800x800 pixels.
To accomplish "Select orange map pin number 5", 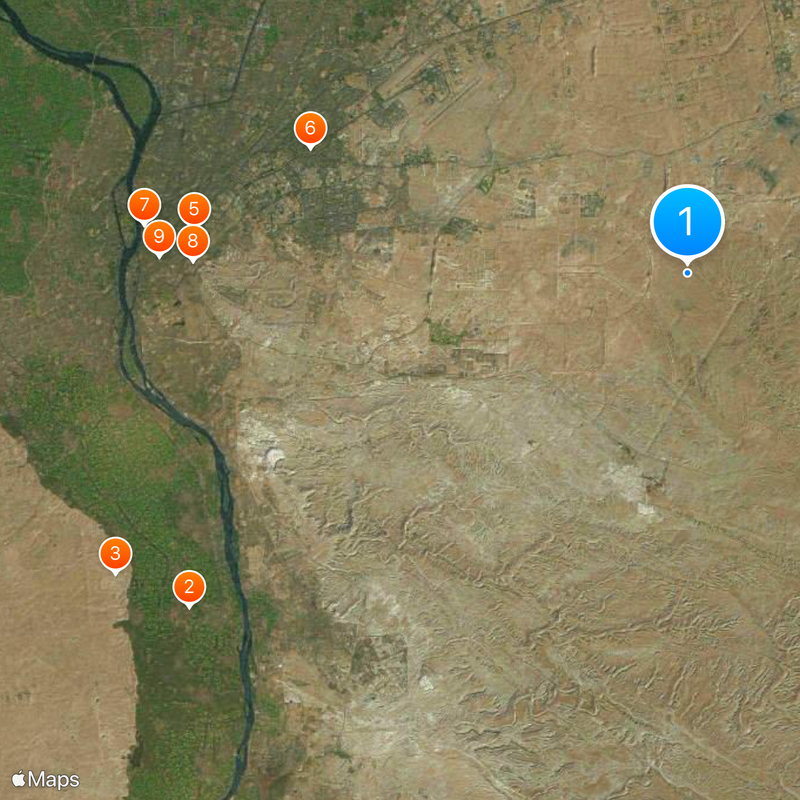I will coord(194,208).
